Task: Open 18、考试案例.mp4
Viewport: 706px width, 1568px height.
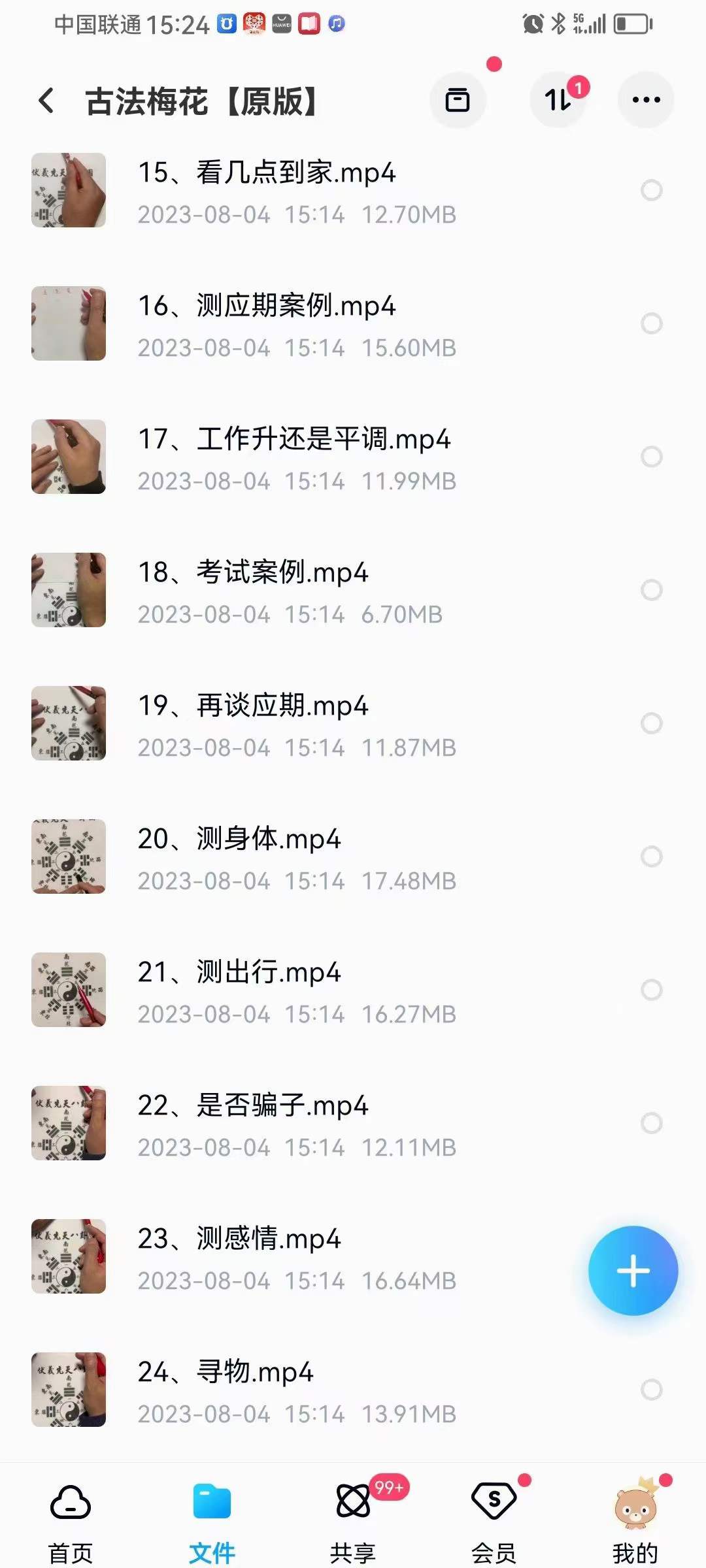Action: click(253, 573)
